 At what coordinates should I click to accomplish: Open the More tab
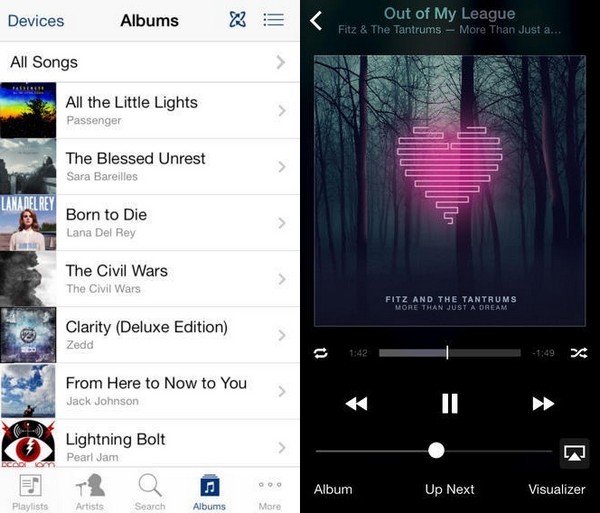point(270,492)
